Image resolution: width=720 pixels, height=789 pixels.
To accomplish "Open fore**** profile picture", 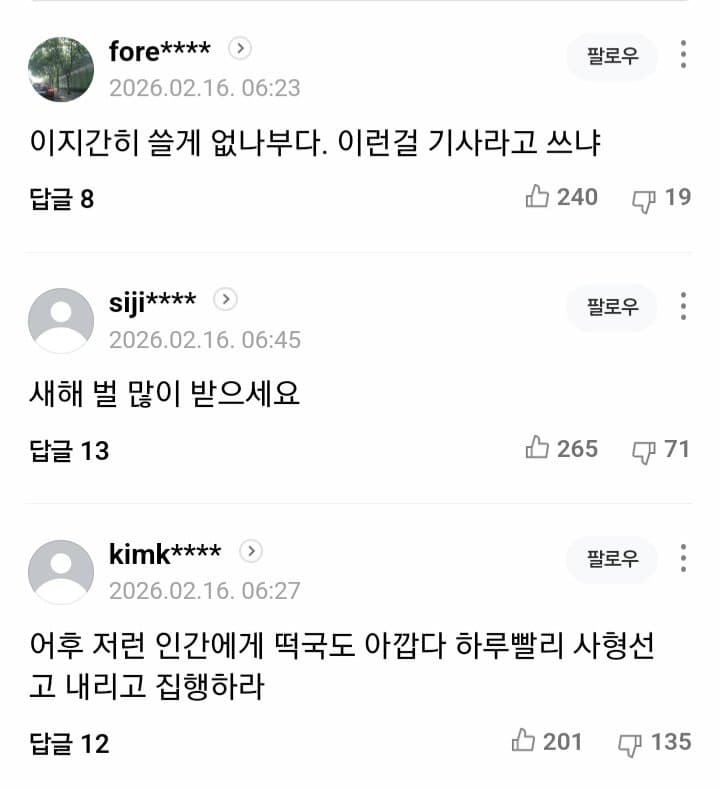I will click(x=61, y=69).
